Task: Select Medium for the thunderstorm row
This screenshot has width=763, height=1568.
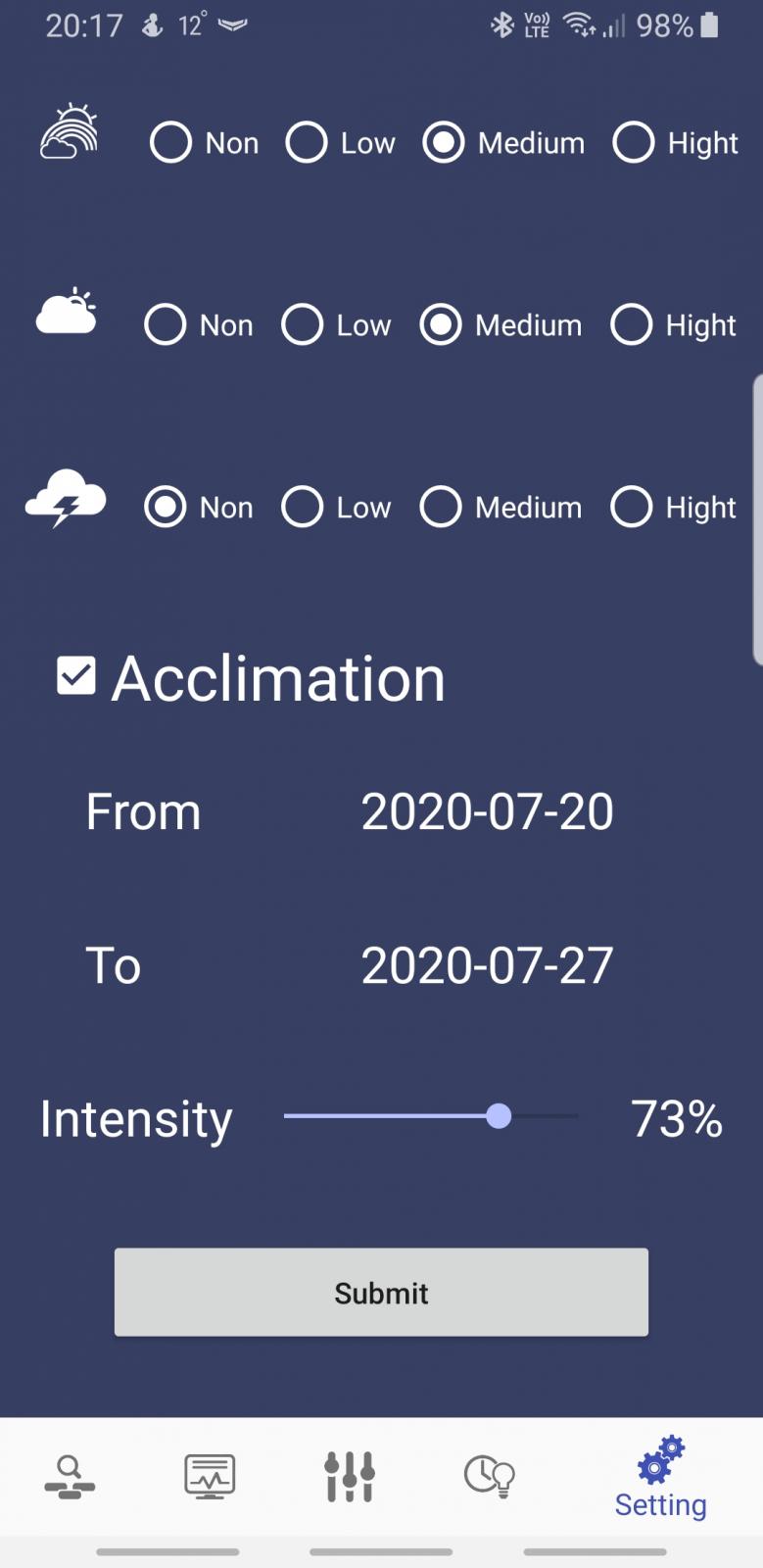Action: pyautogui.click(x=441, y=507)
